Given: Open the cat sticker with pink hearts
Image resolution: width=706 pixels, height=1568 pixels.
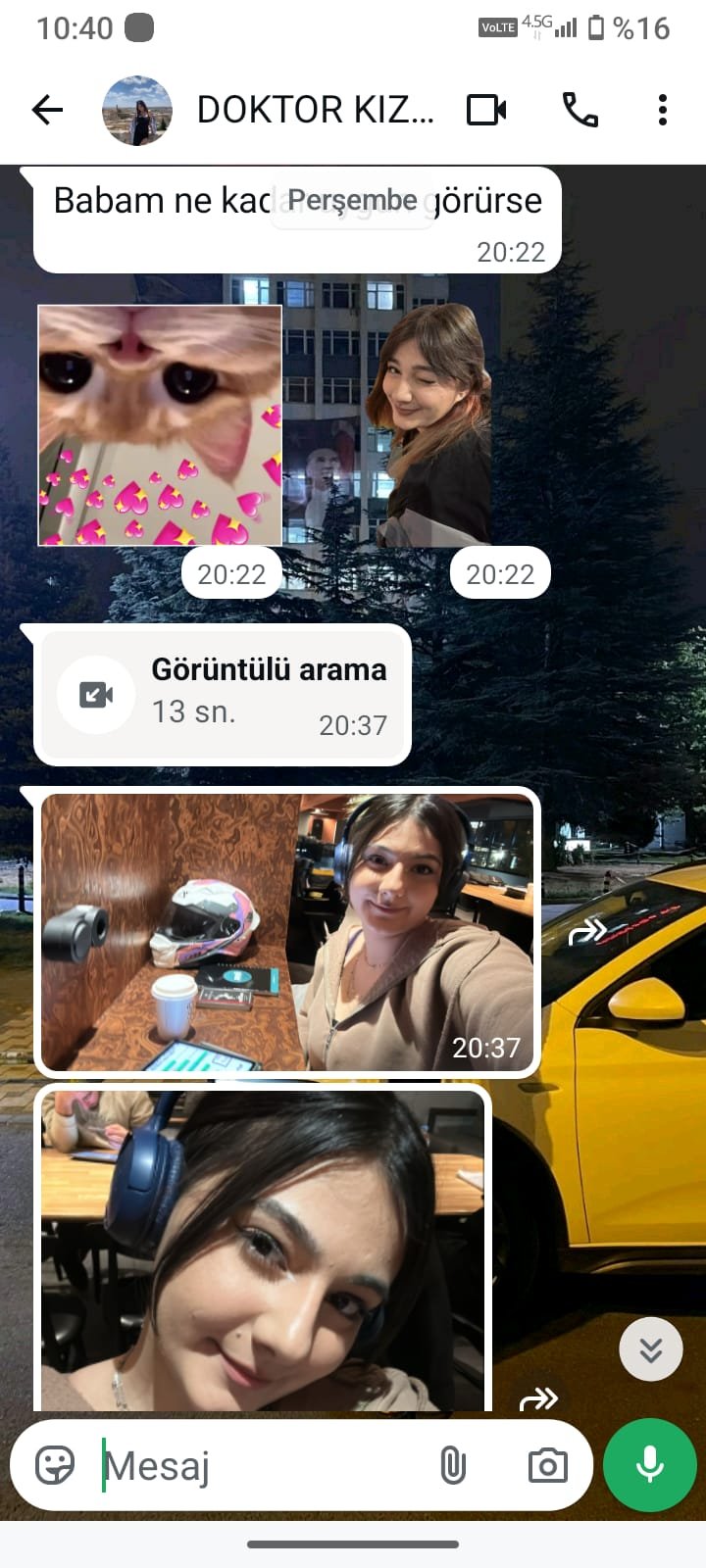Looking at the screenshot, I should (x=160, y=424).
